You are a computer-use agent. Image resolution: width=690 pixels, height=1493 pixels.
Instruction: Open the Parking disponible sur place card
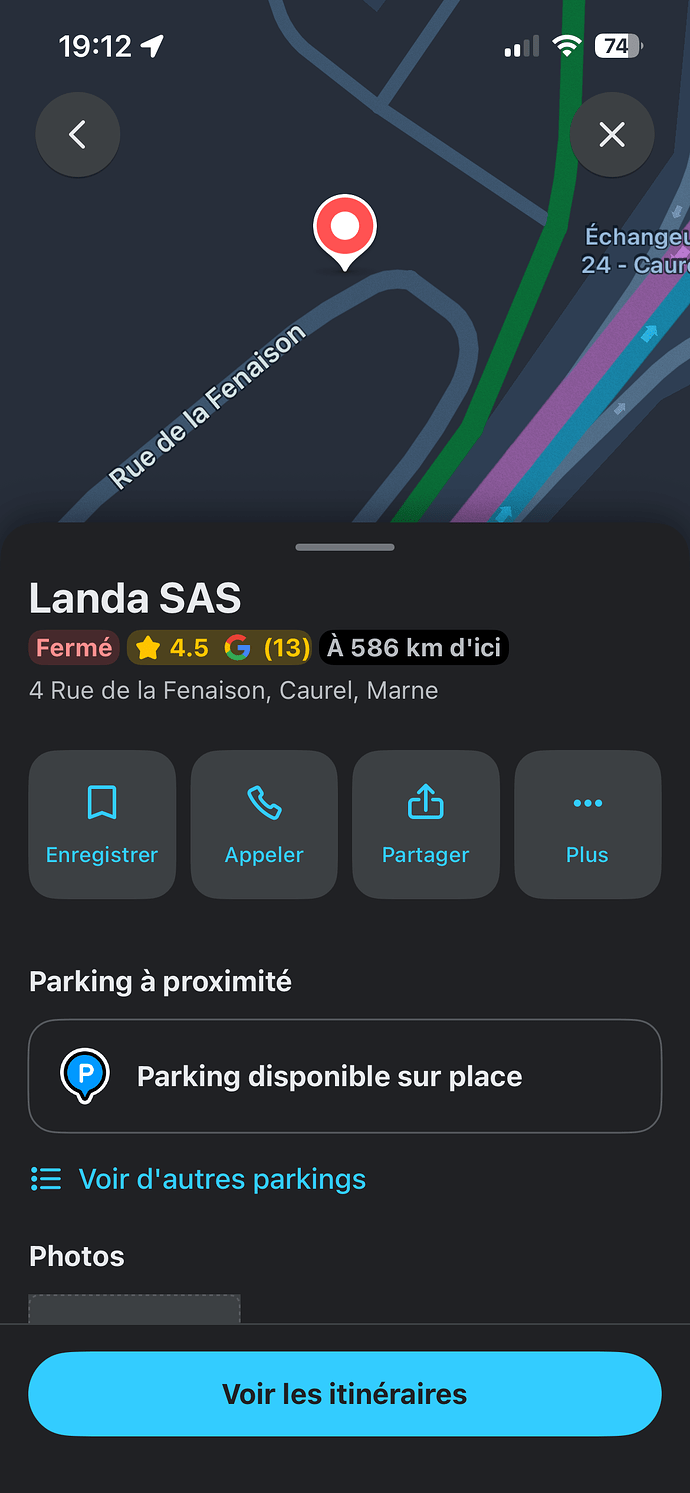345,1076
